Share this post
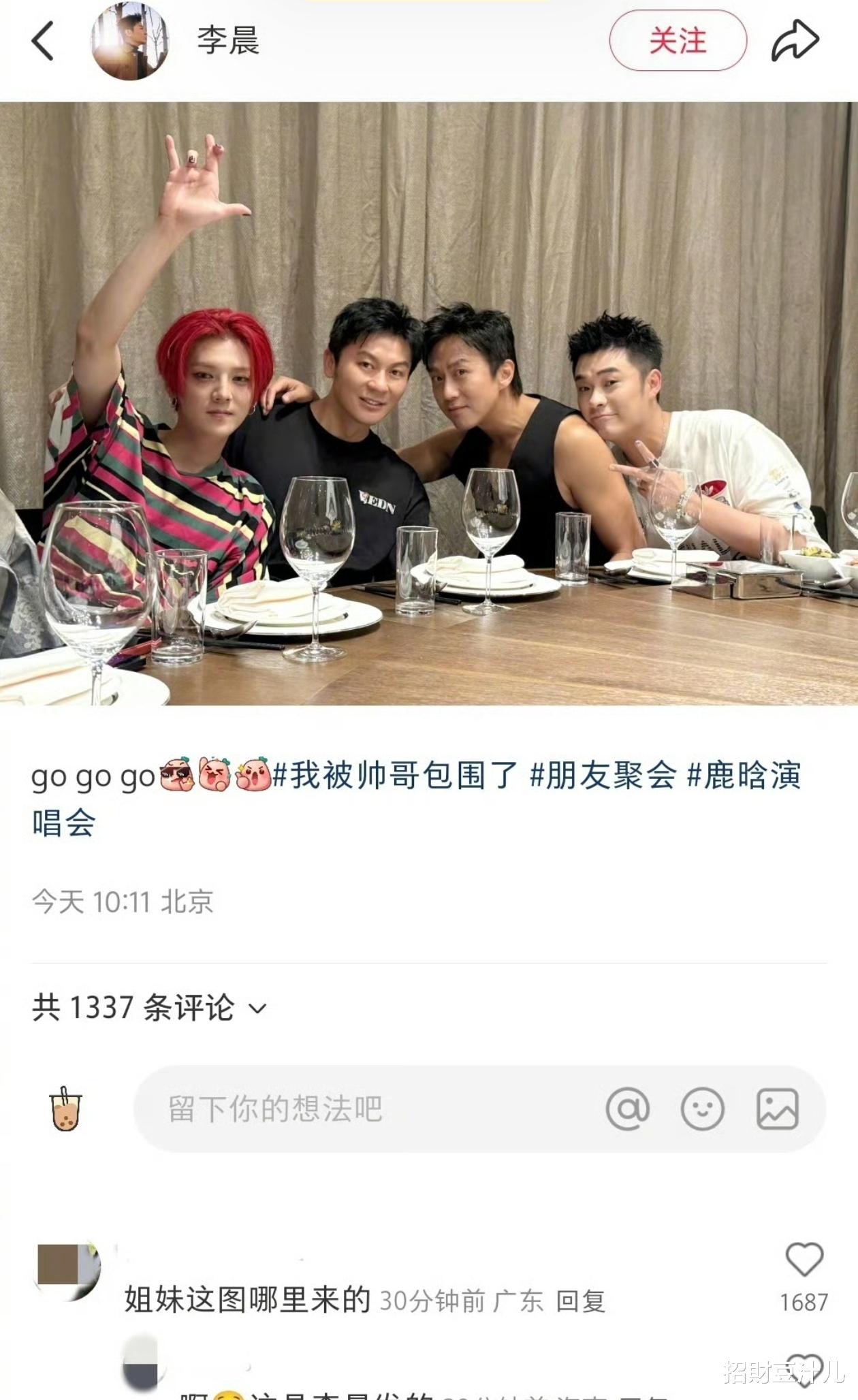The image size is (858, 1400). [794, 41]
